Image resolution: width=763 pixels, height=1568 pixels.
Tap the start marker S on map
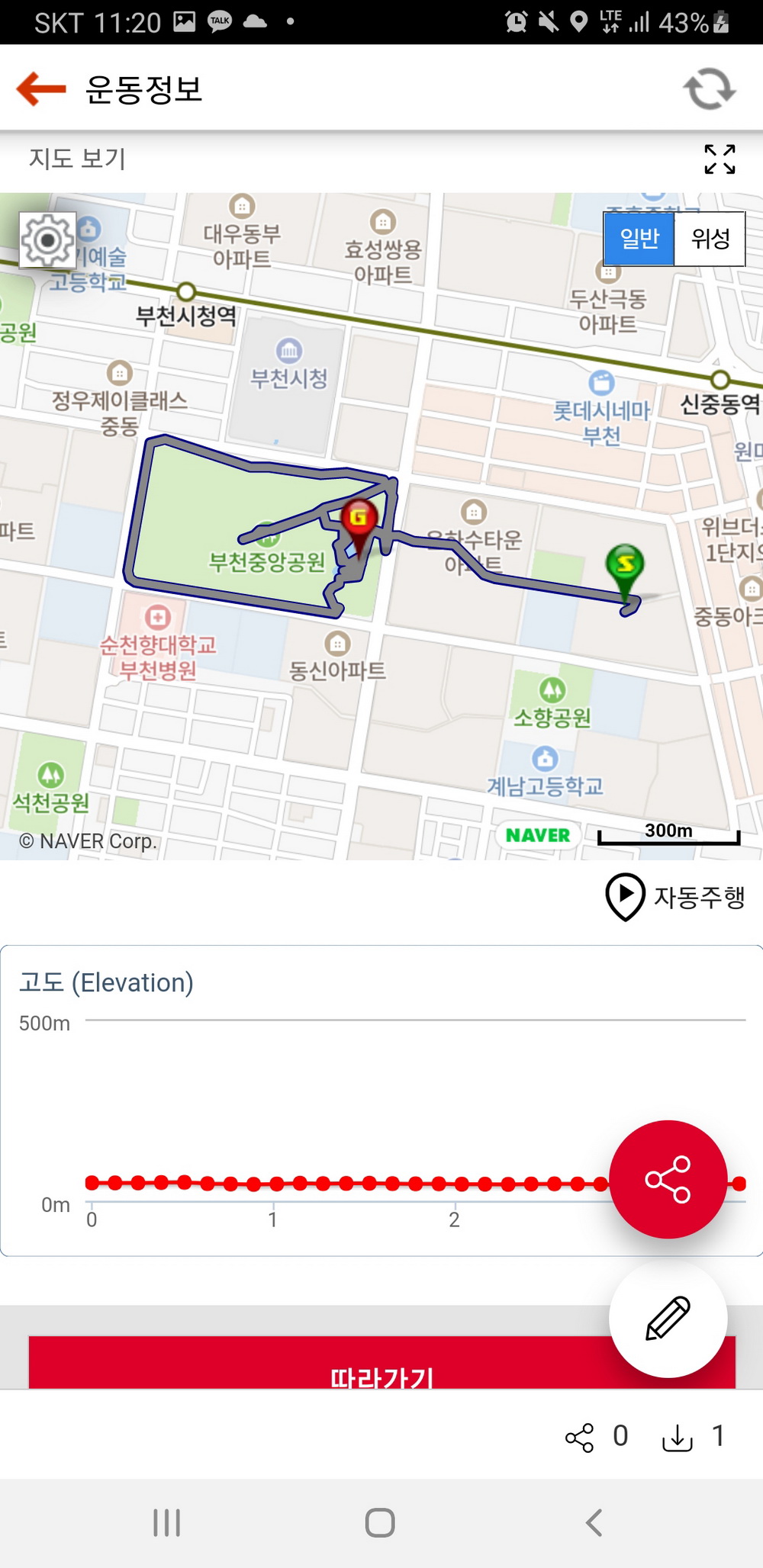tap(625, 564)
